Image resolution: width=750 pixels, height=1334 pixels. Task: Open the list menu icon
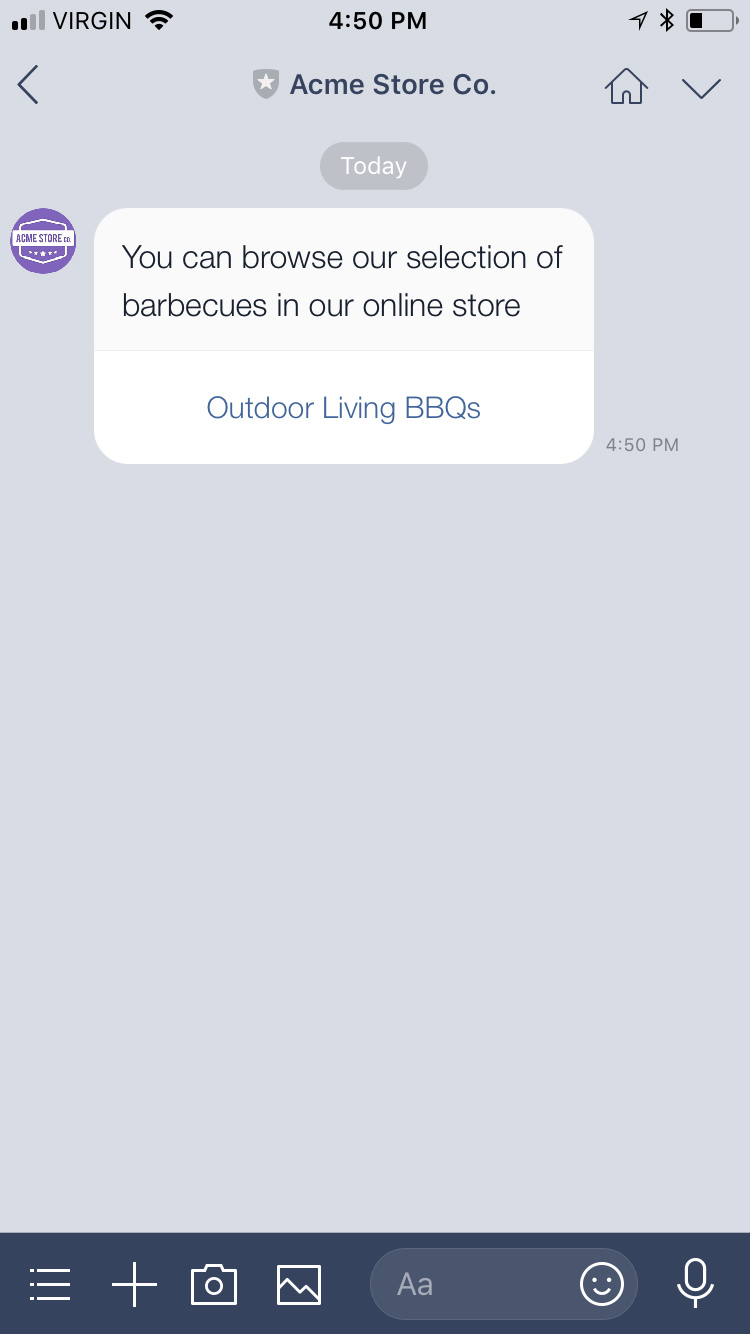click(50, 1284)
